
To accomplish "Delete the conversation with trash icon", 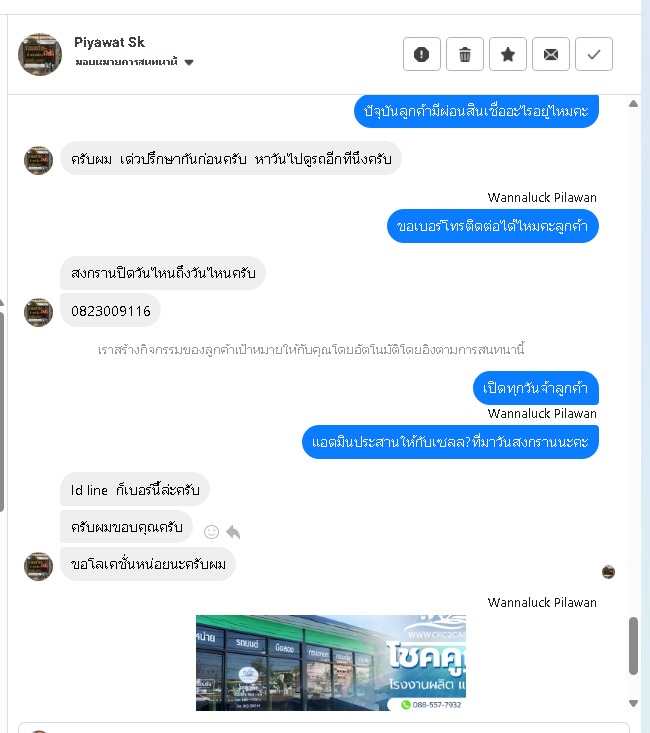I will click(465, 54).
